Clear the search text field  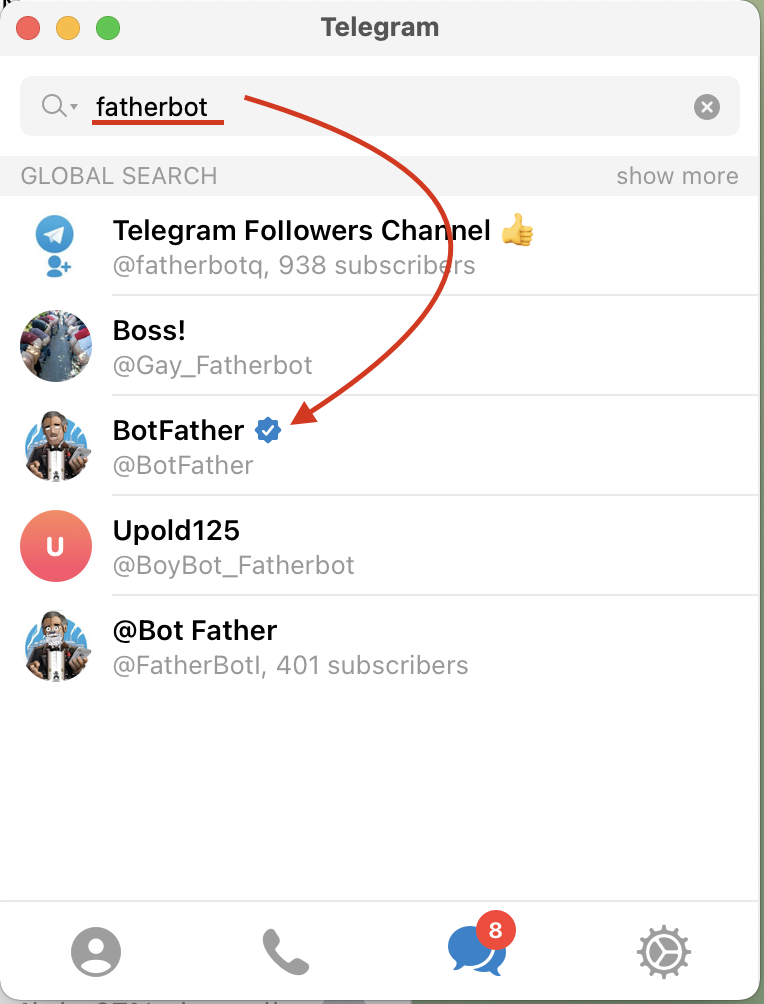tap(707, 107)
